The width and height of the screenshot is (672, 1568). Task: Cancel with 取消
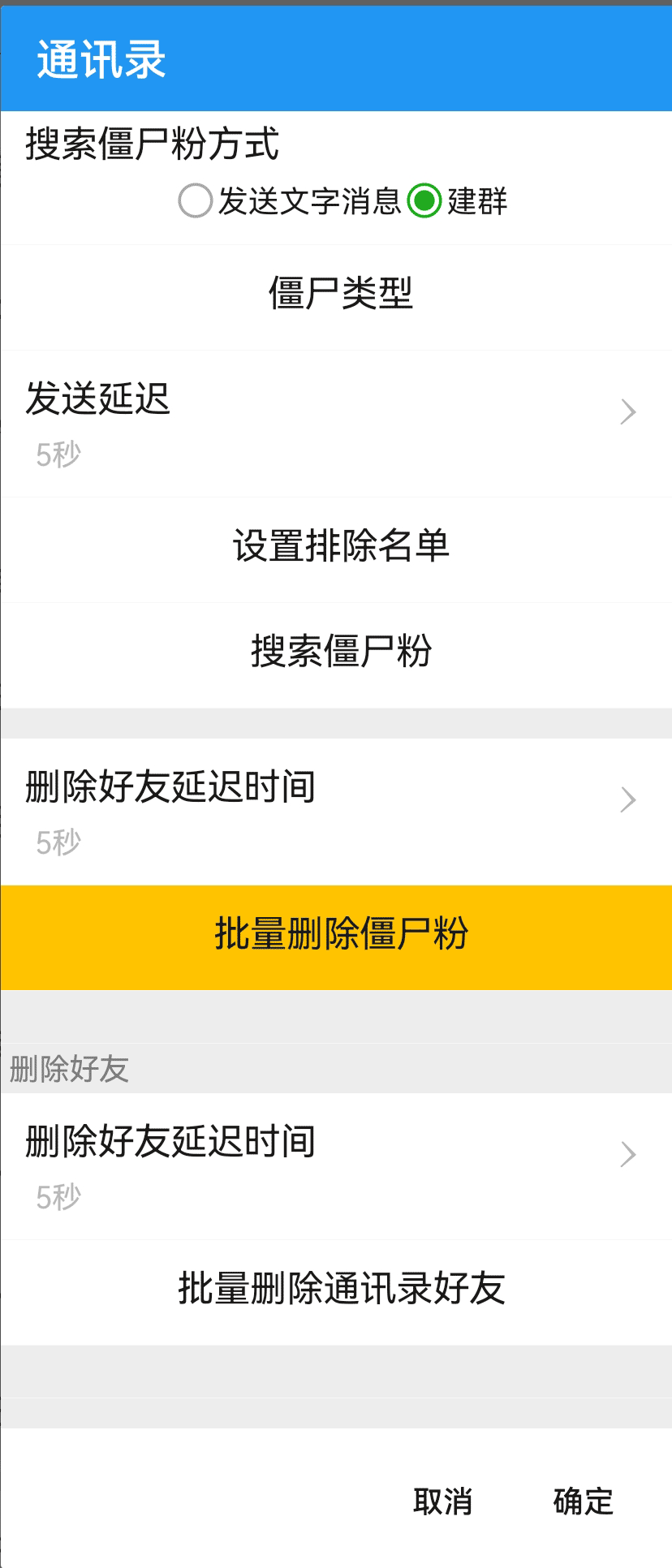coord(442,1501)
